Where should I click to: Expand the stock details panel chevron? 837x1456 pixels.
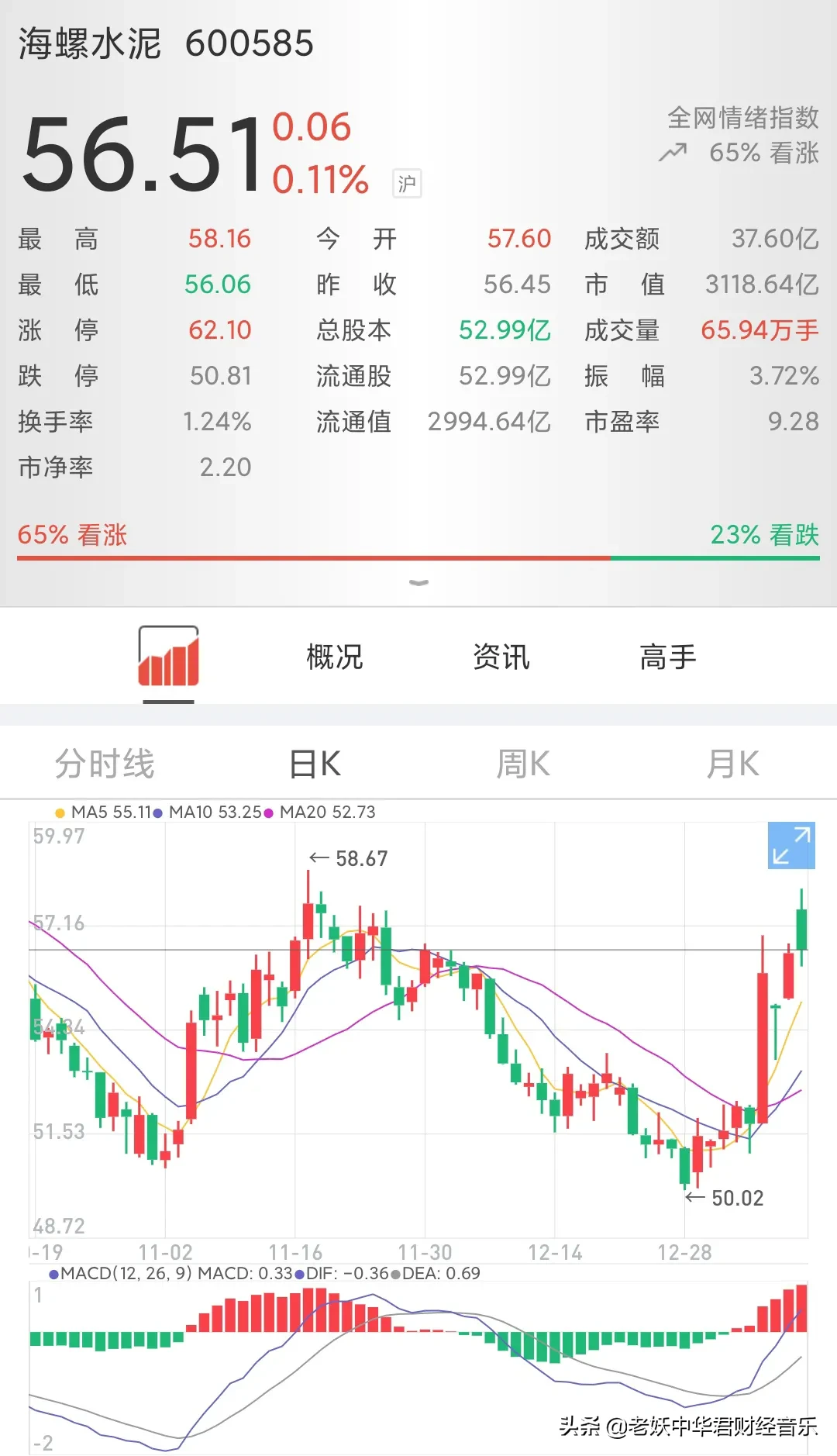tap(418, 582)
